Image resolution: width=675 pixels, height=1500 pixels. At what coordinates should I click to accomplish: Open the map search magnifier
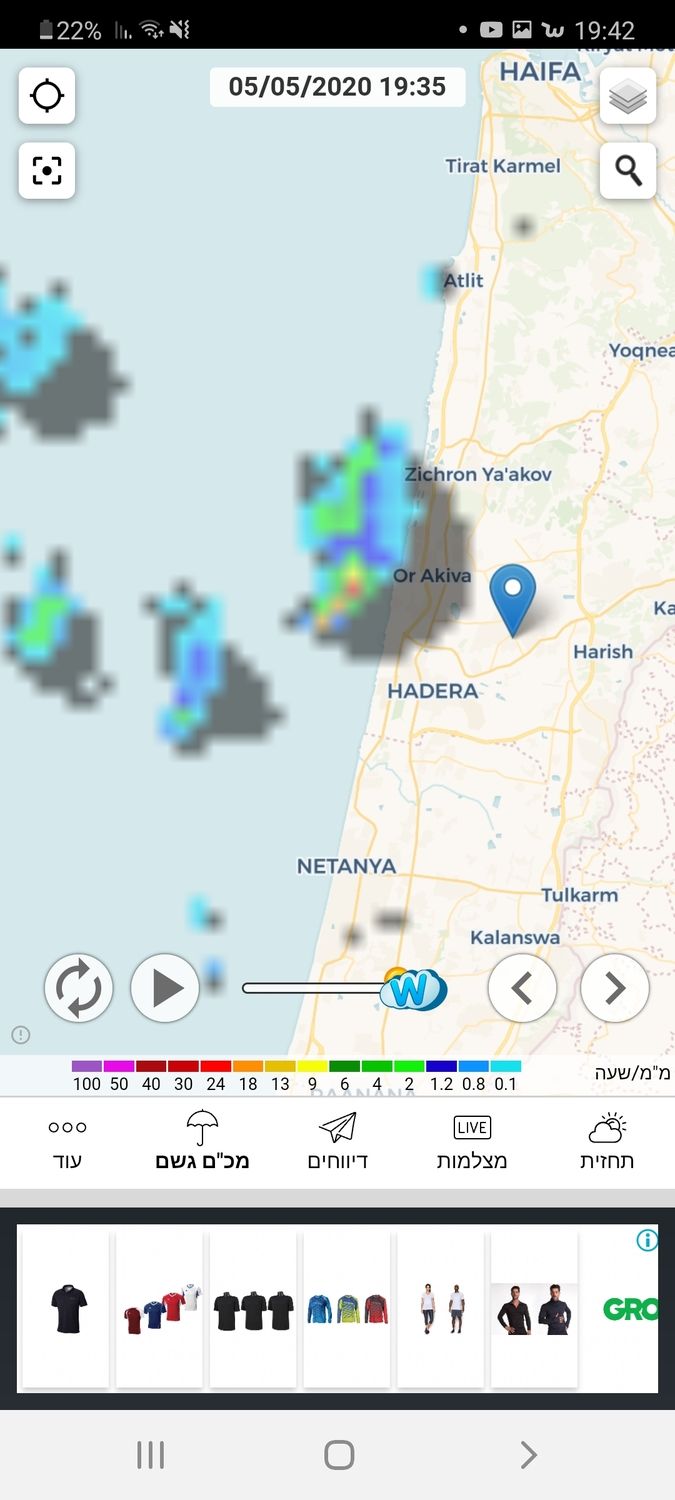point(628,171)
